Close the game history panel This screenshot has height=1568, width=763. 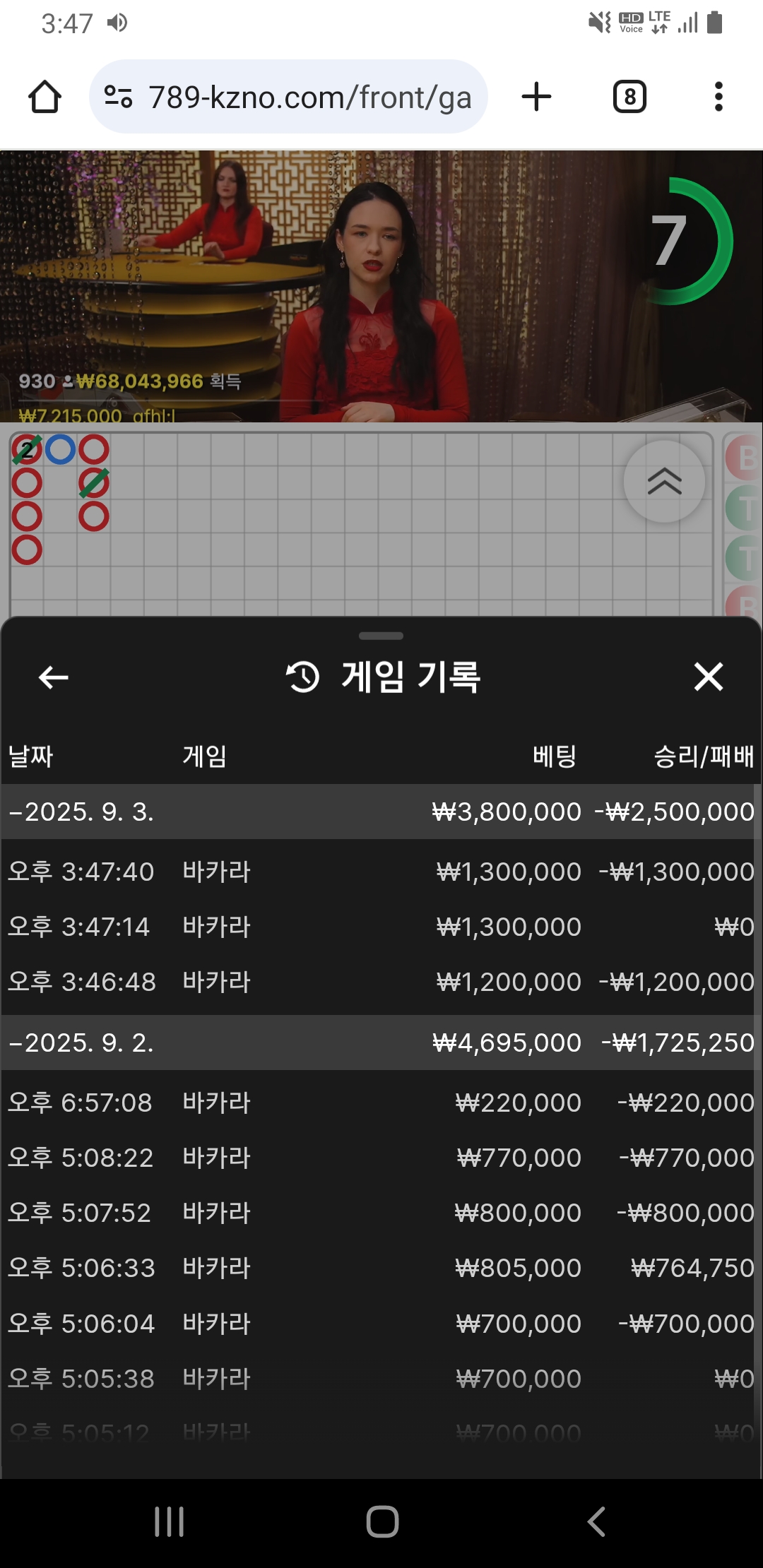tap(709, 677)
